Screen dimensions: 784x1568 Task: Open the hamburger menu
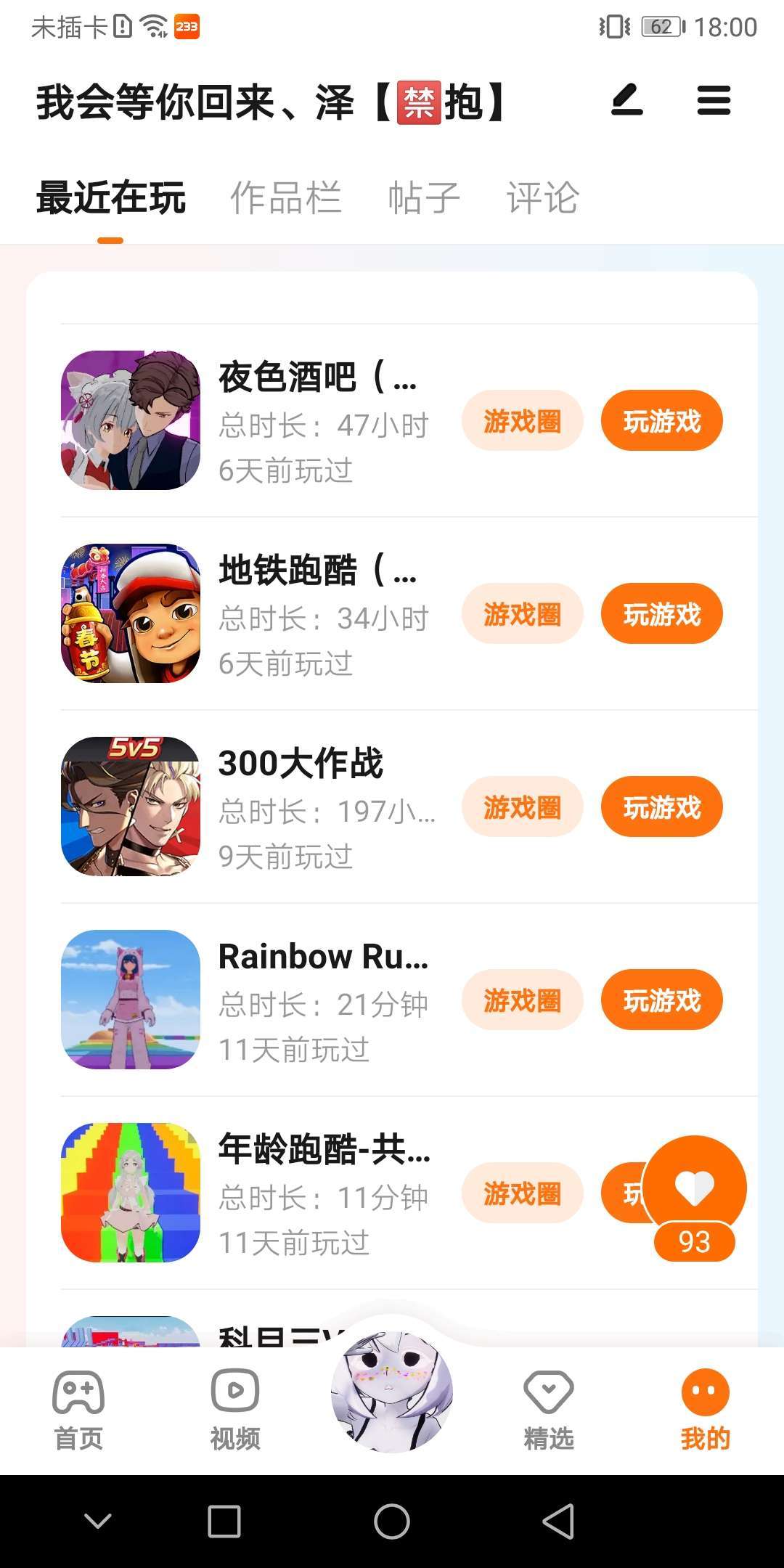(713, 100)
